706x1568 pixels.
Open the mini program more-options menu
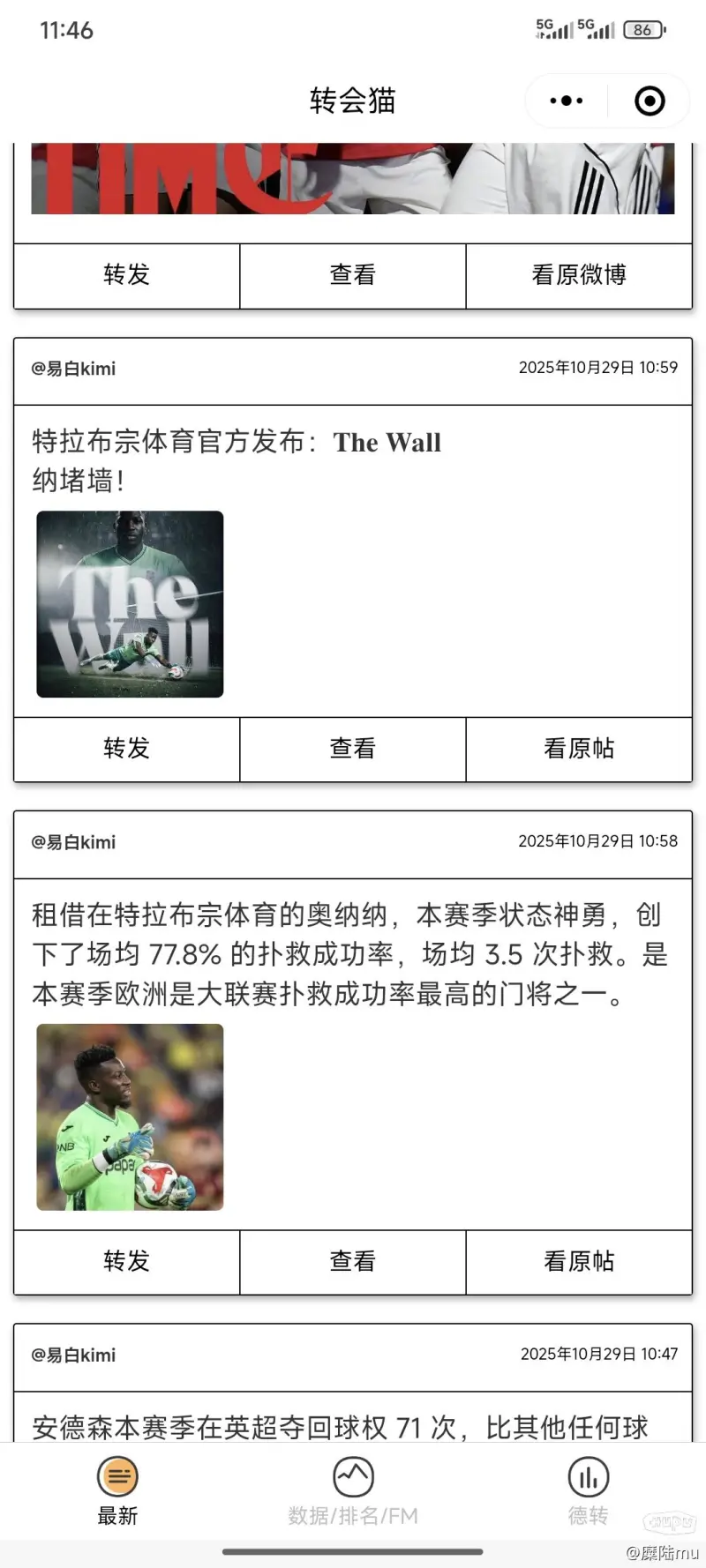pos(566,101)
